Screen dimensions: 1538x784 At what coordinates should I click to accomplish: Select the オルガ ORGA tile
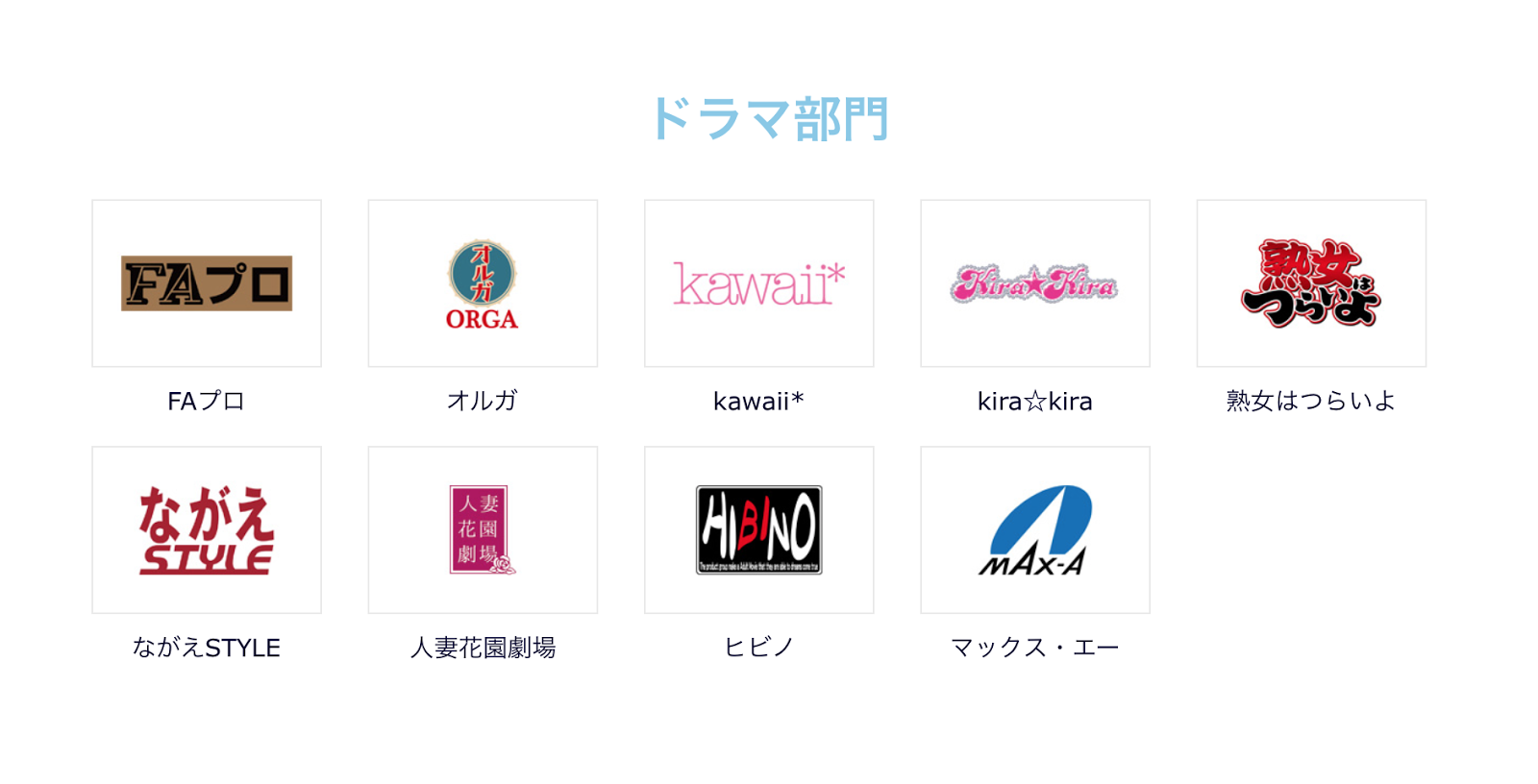(x=483, y=283)
